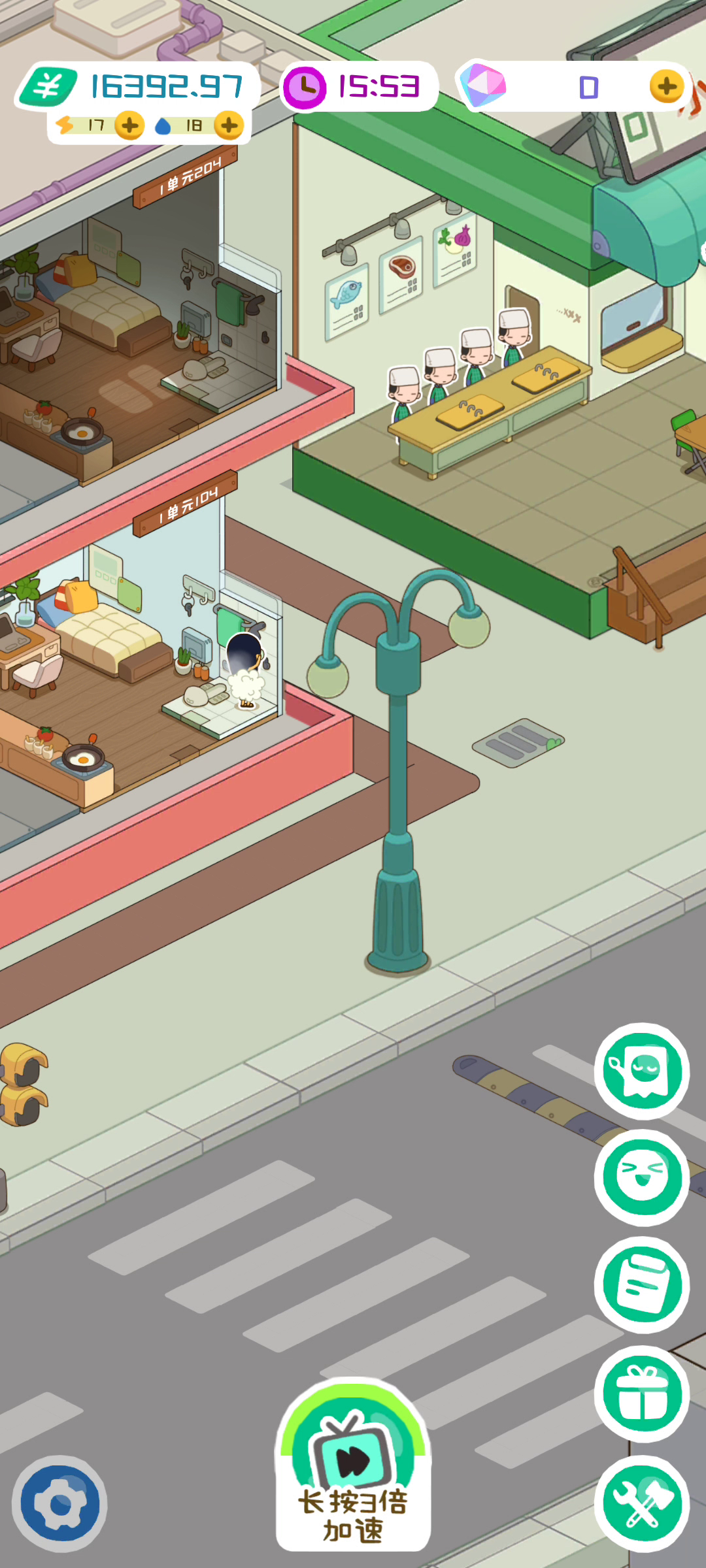Open the build tools wrench and axe button
706x1568 pixels.
click(642, 1504)
